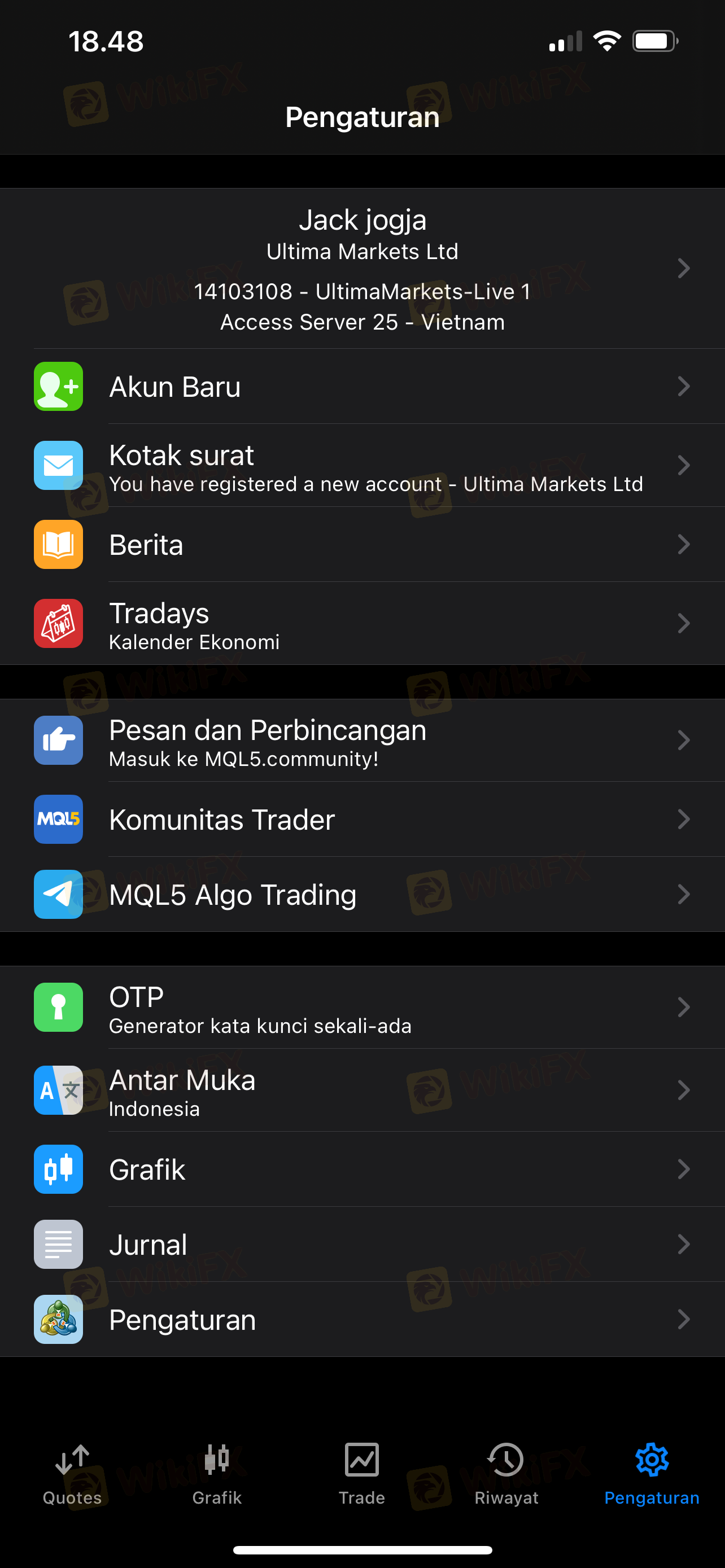Open the Berita news section
The height and width of the screenshot is (1568, 725).
362,545
